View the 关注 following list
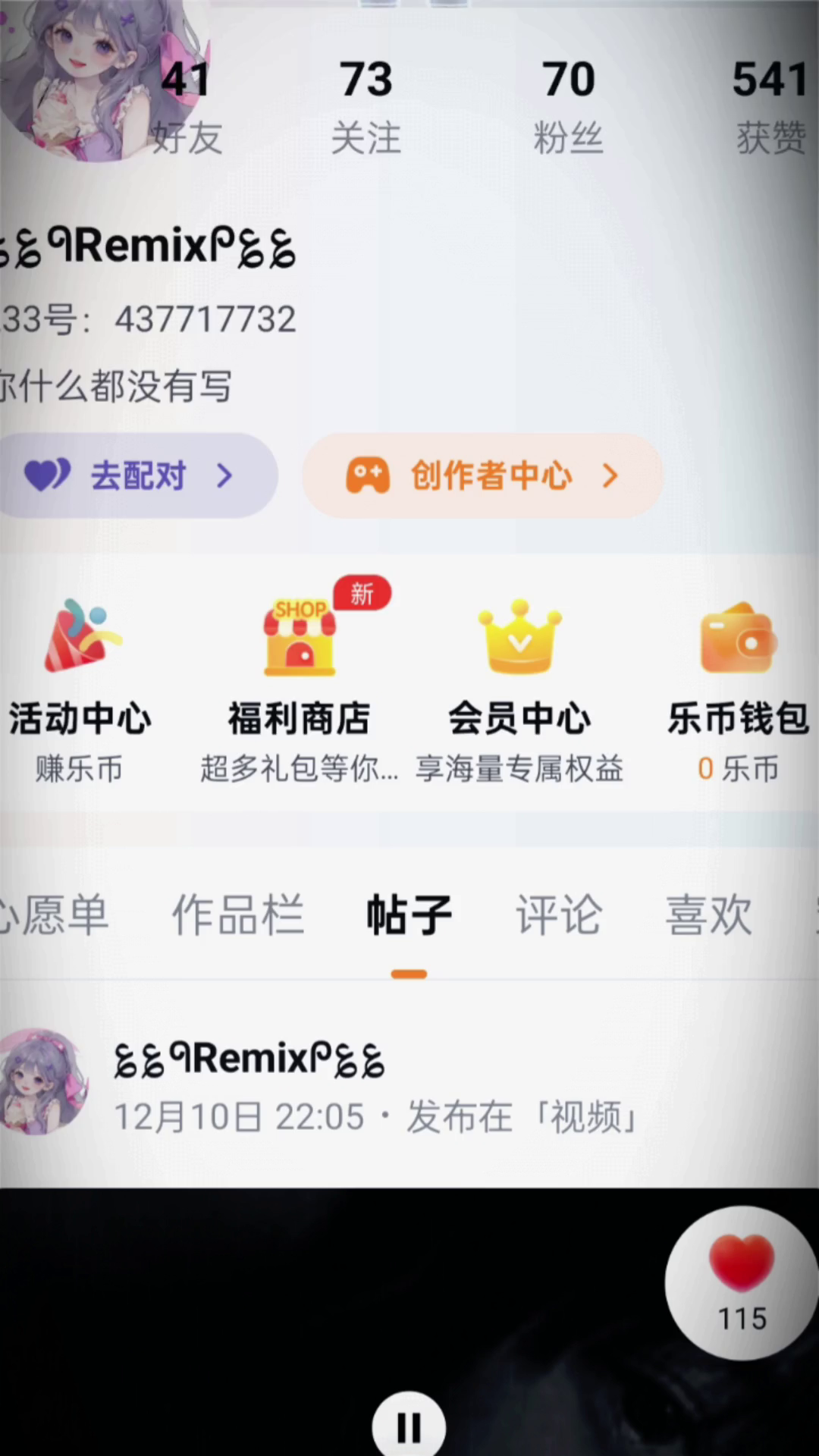 click(366, 106)
